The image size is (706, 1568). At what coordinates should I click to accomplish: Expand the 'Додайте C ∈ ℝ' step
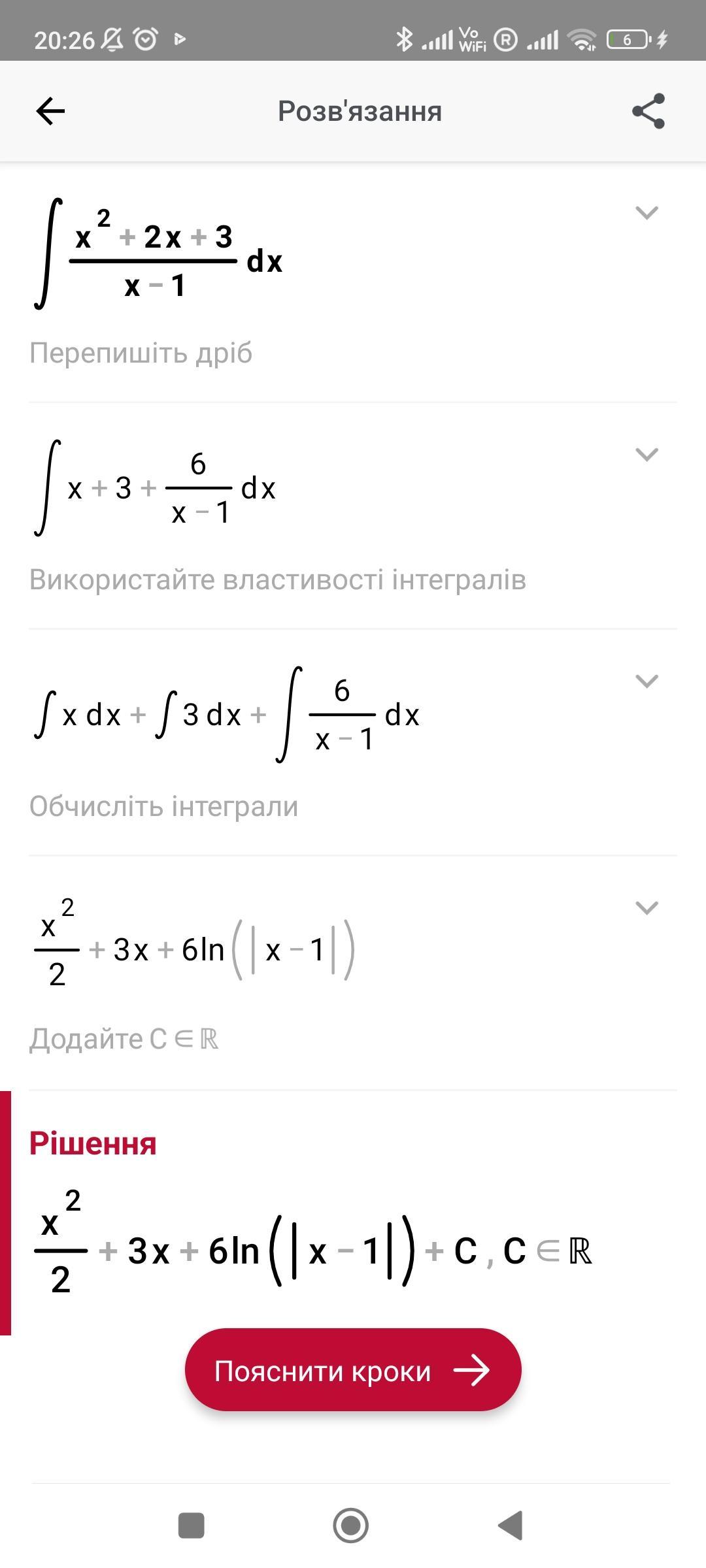(x=647, y=907)
